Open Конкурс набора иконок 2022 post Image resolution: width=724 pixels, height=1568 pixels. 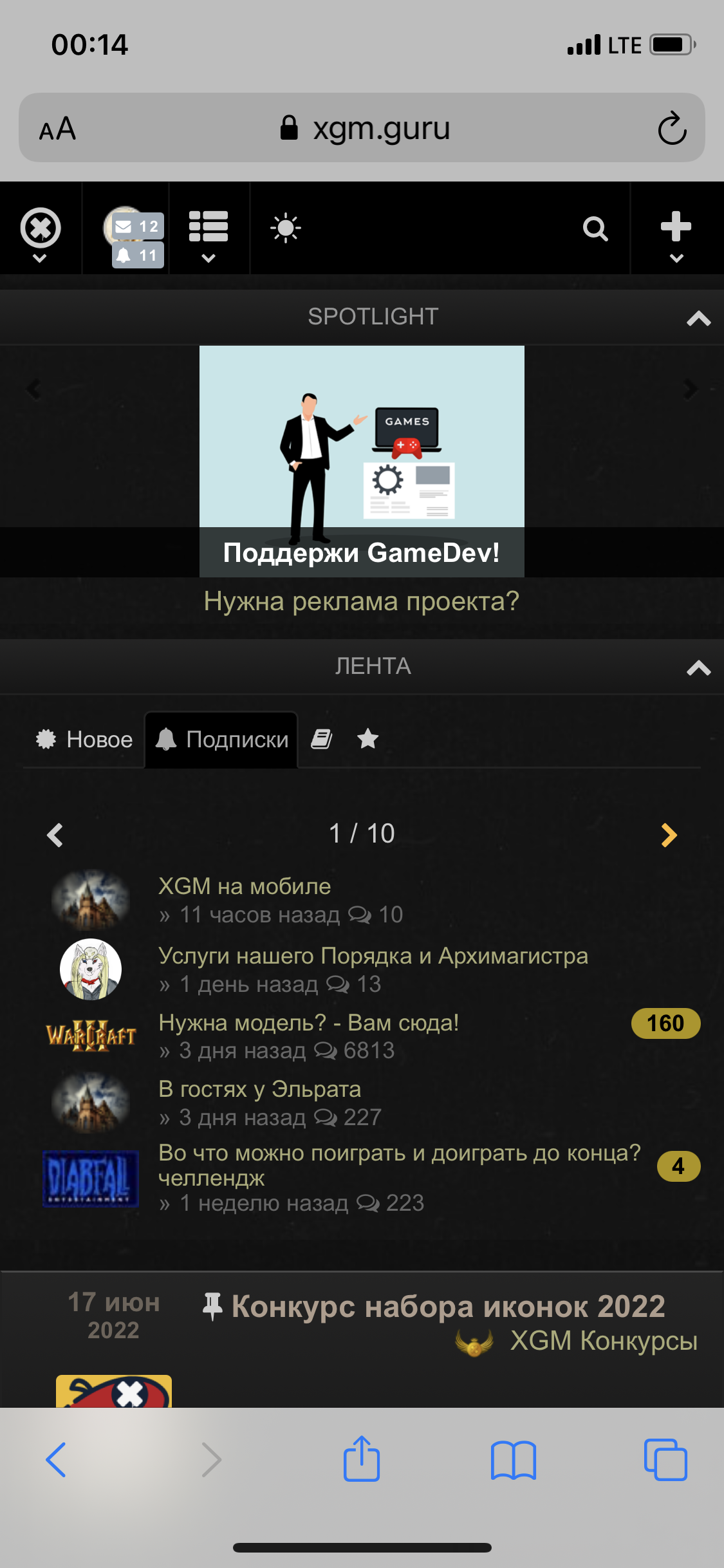coord(448,1307)
